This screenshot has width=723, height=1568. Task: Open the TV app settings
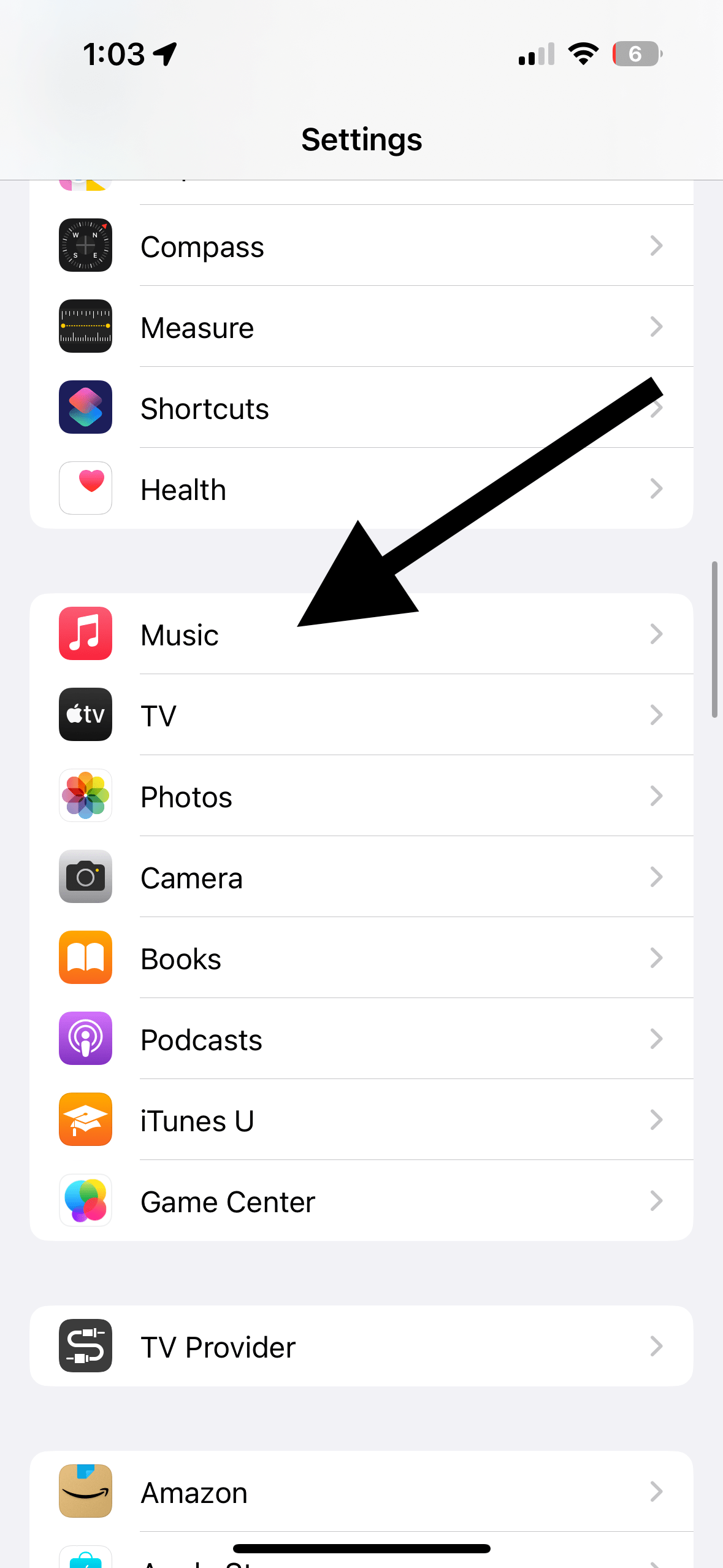click(361, 715)
